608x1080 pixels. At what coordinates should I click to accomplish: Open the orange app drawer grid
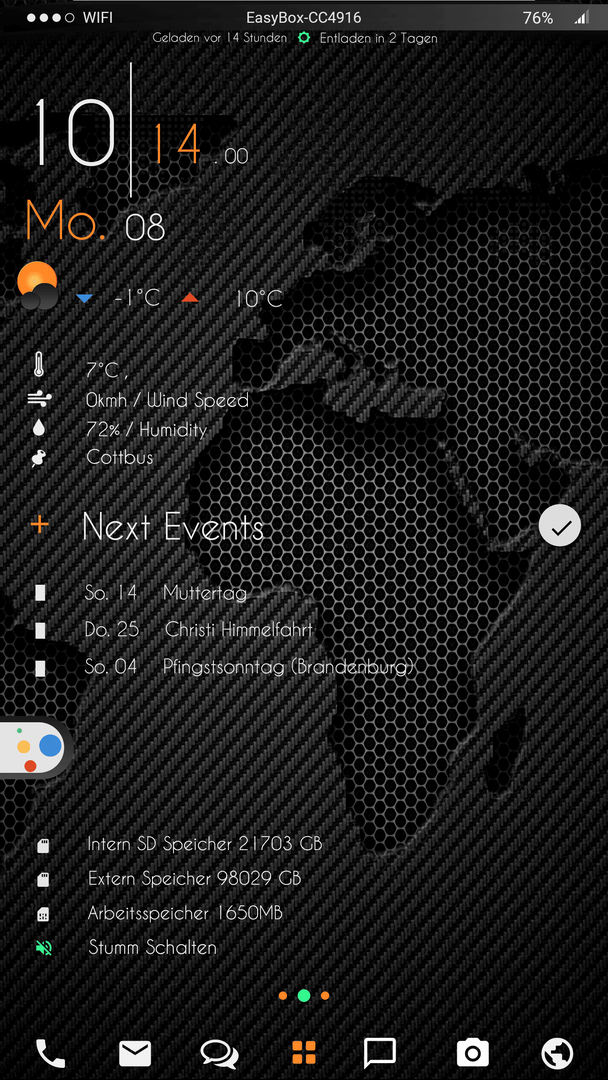coord(304,1052)
